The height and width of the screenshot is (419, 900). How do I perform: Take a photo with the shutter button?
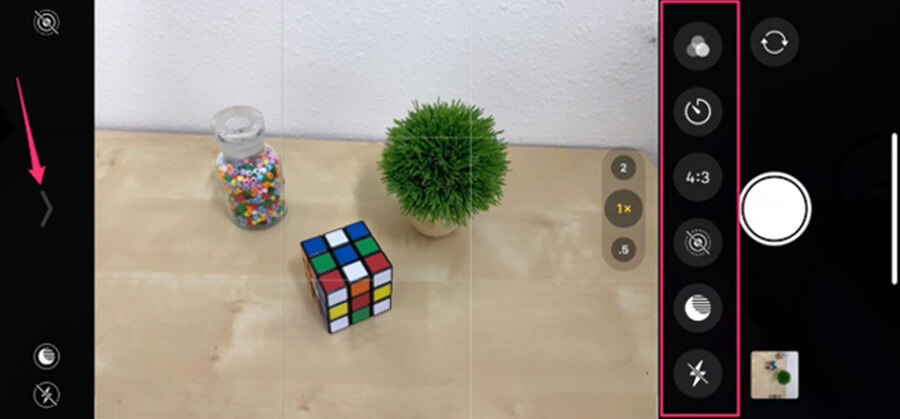pyautogui.click(x=775, y=207)
